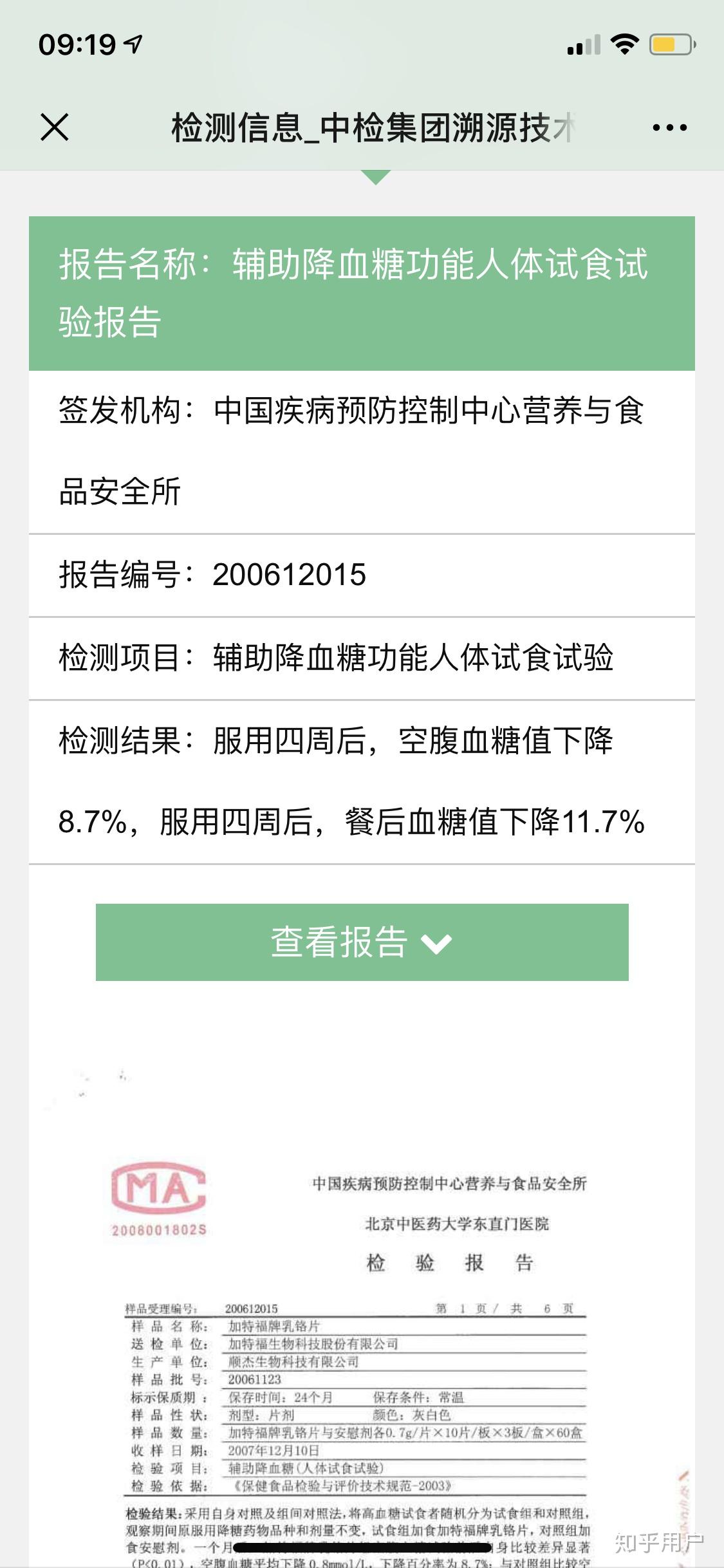Open the three-dot more options menu
Screen dimensions: 724x1568
[x=669, y=127]
